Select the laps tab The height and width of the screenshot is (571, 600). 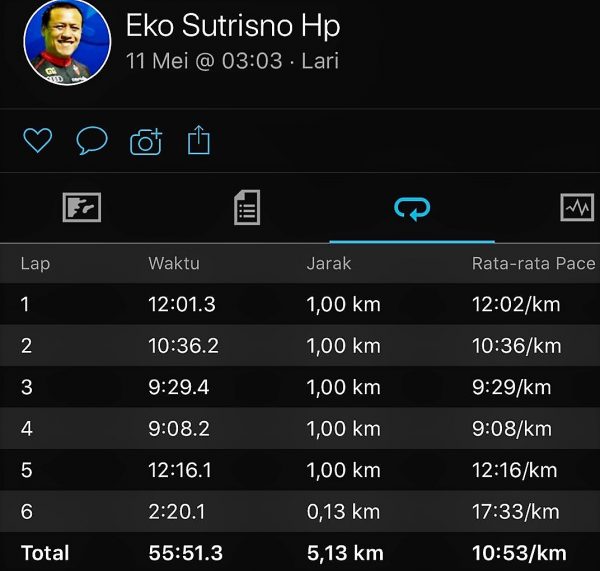click(x=412, y=208)
